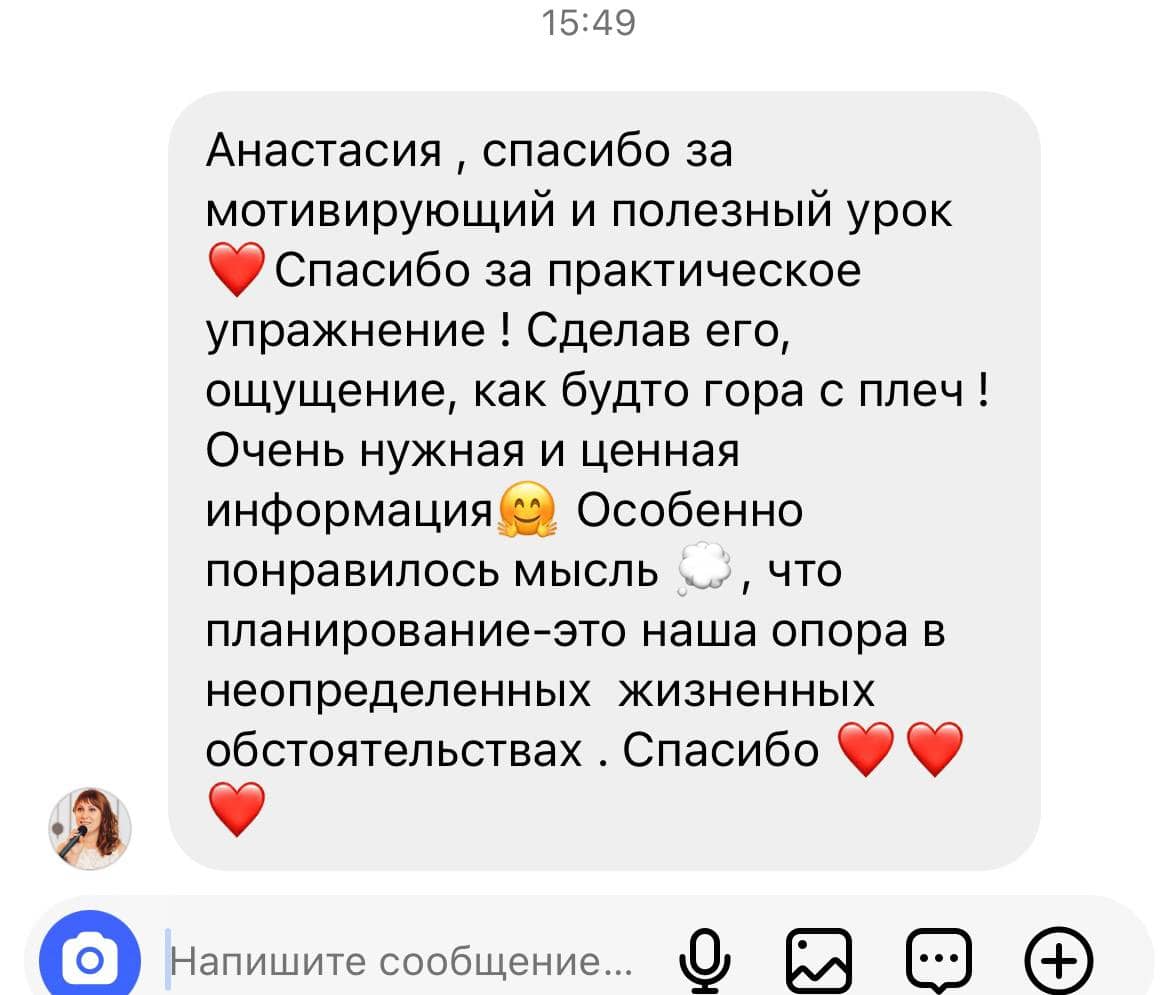Focus the 'Напишите сообщение' text field
This screenshot has width=1172, height=995.
point(400,962)
